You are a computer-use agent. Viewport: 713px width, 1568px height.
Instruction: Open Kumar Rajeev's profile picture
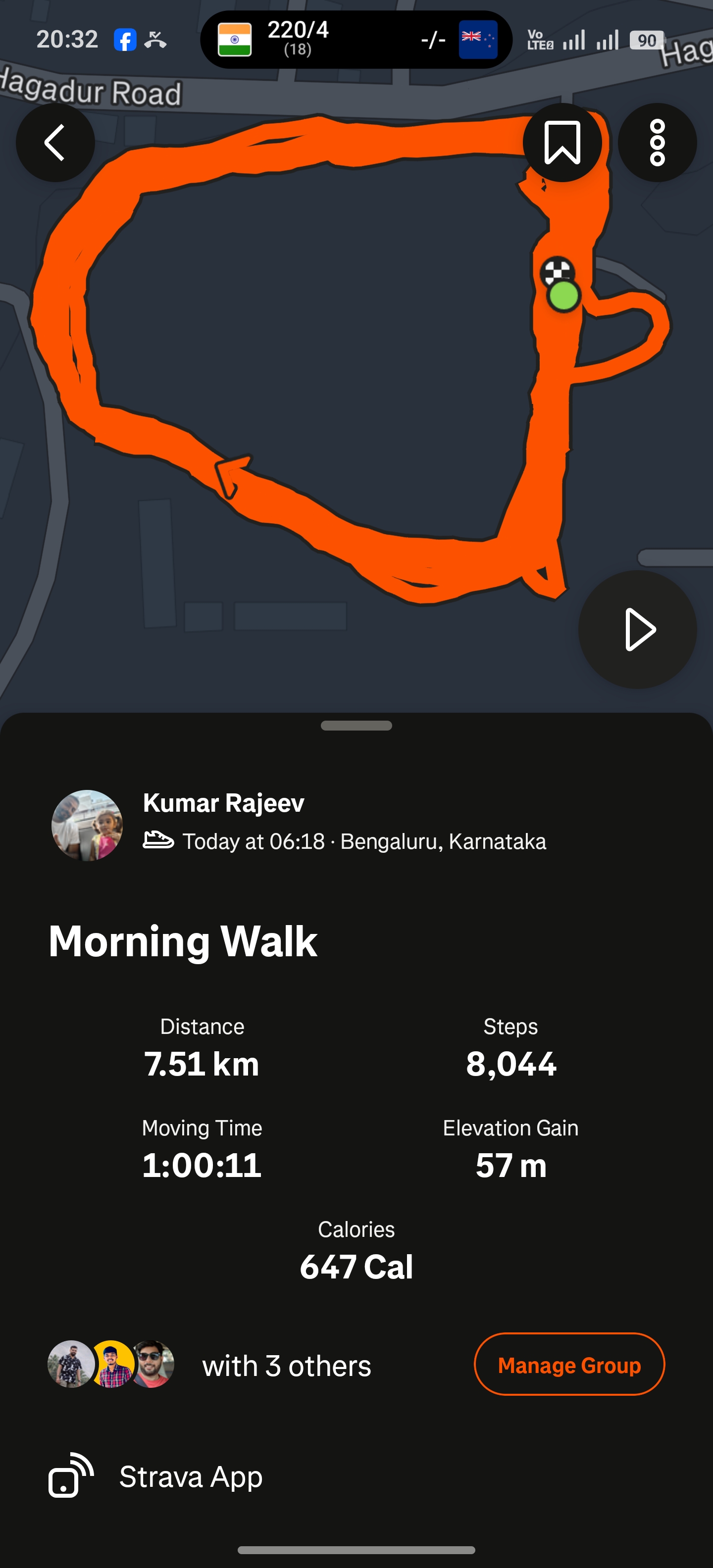[87, 825]
